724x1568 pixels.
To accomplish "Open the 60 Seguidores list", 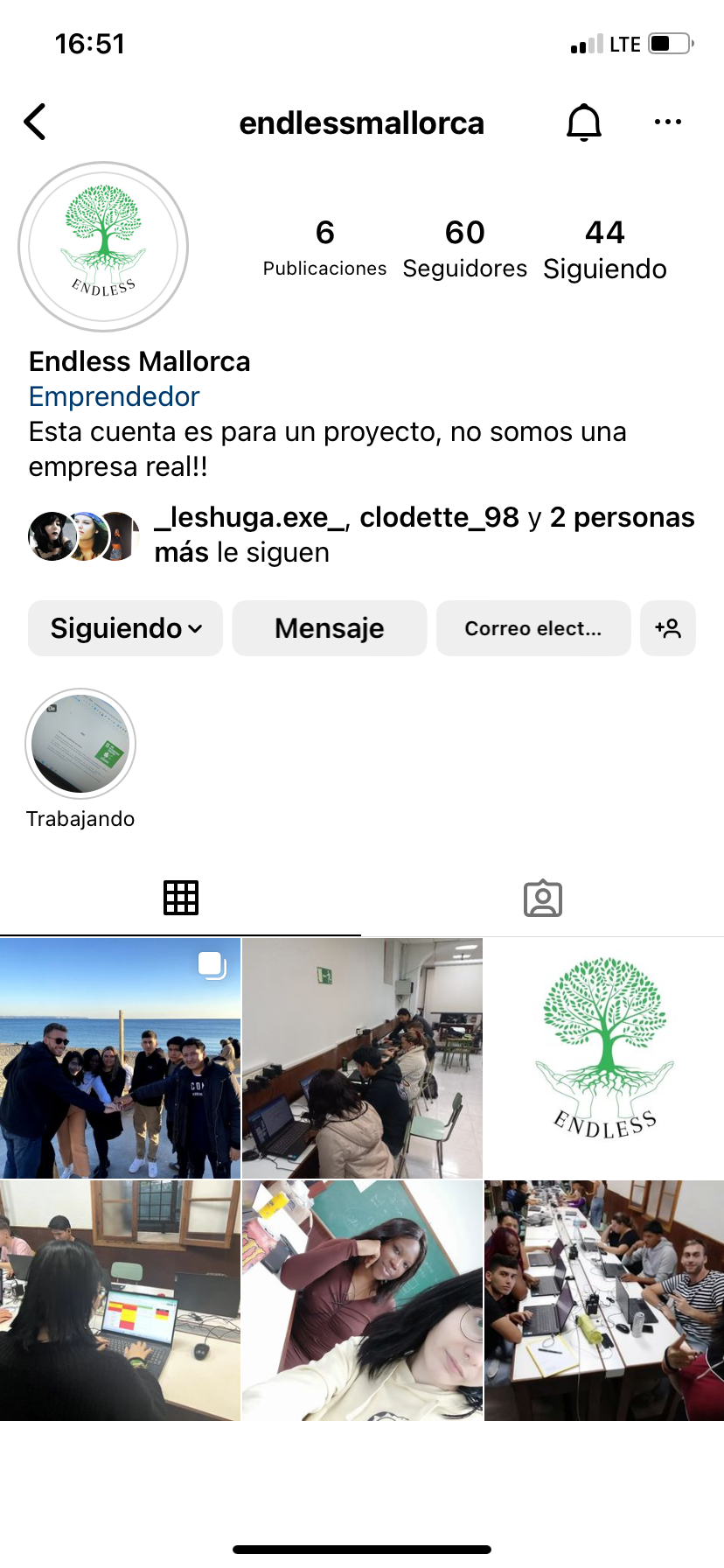I will (x=464, y=248).
